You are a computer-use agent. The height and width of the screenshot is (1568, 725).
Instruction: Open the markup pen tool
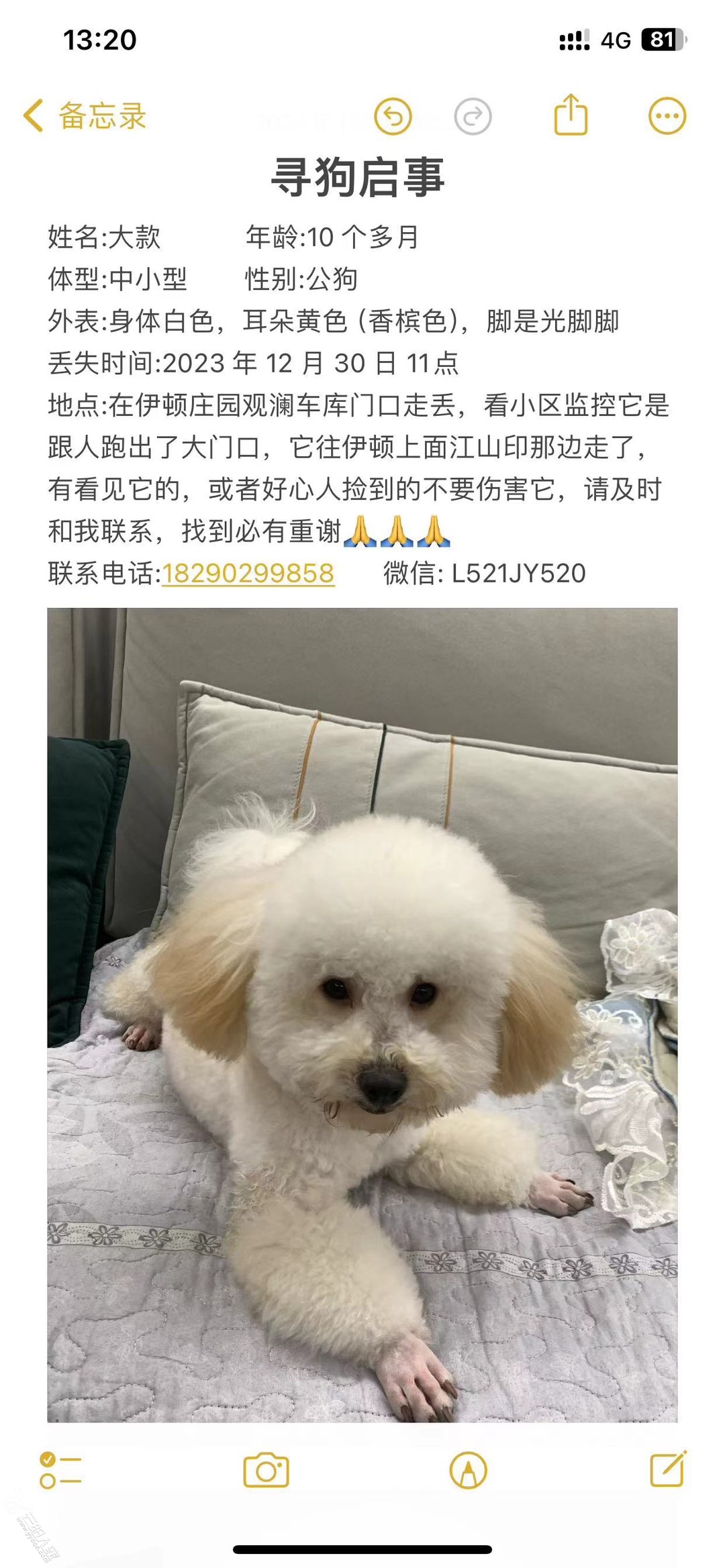(x=468, y=1471)
